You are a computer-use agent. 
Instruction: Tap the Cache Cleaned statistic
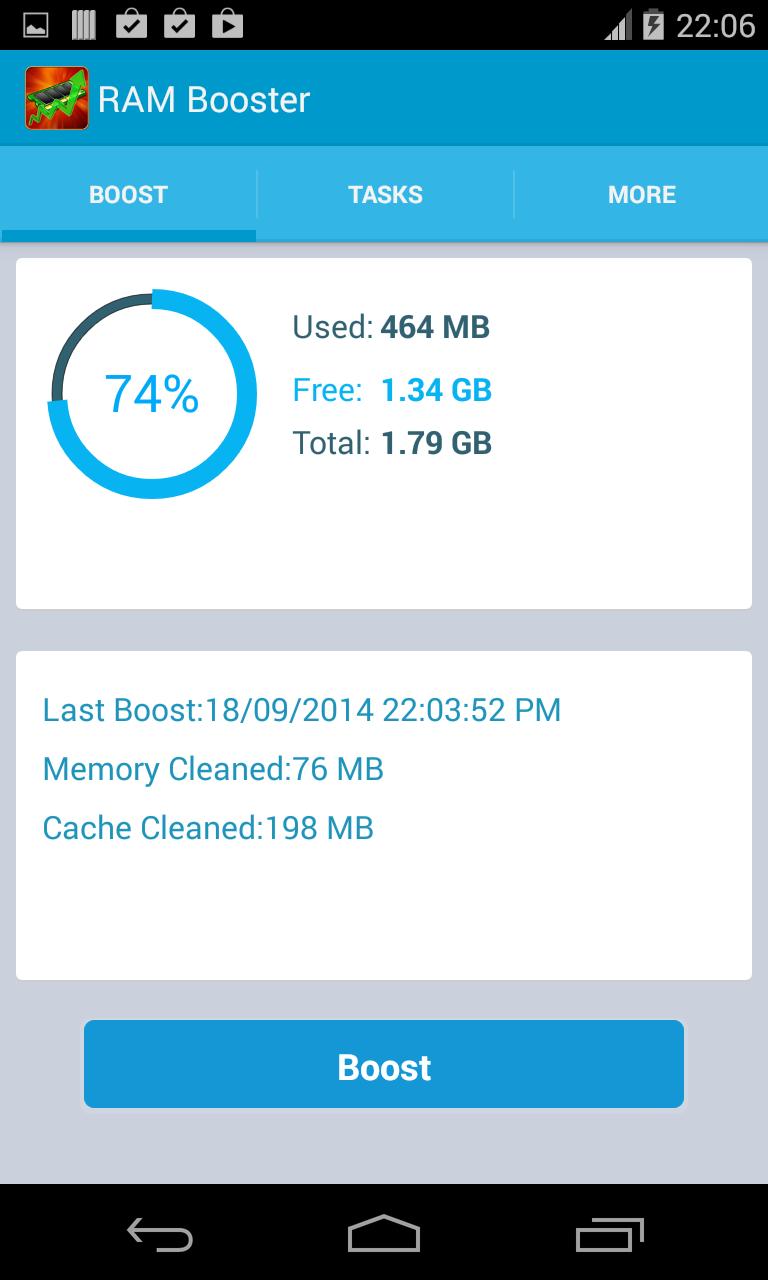[206, 828]
